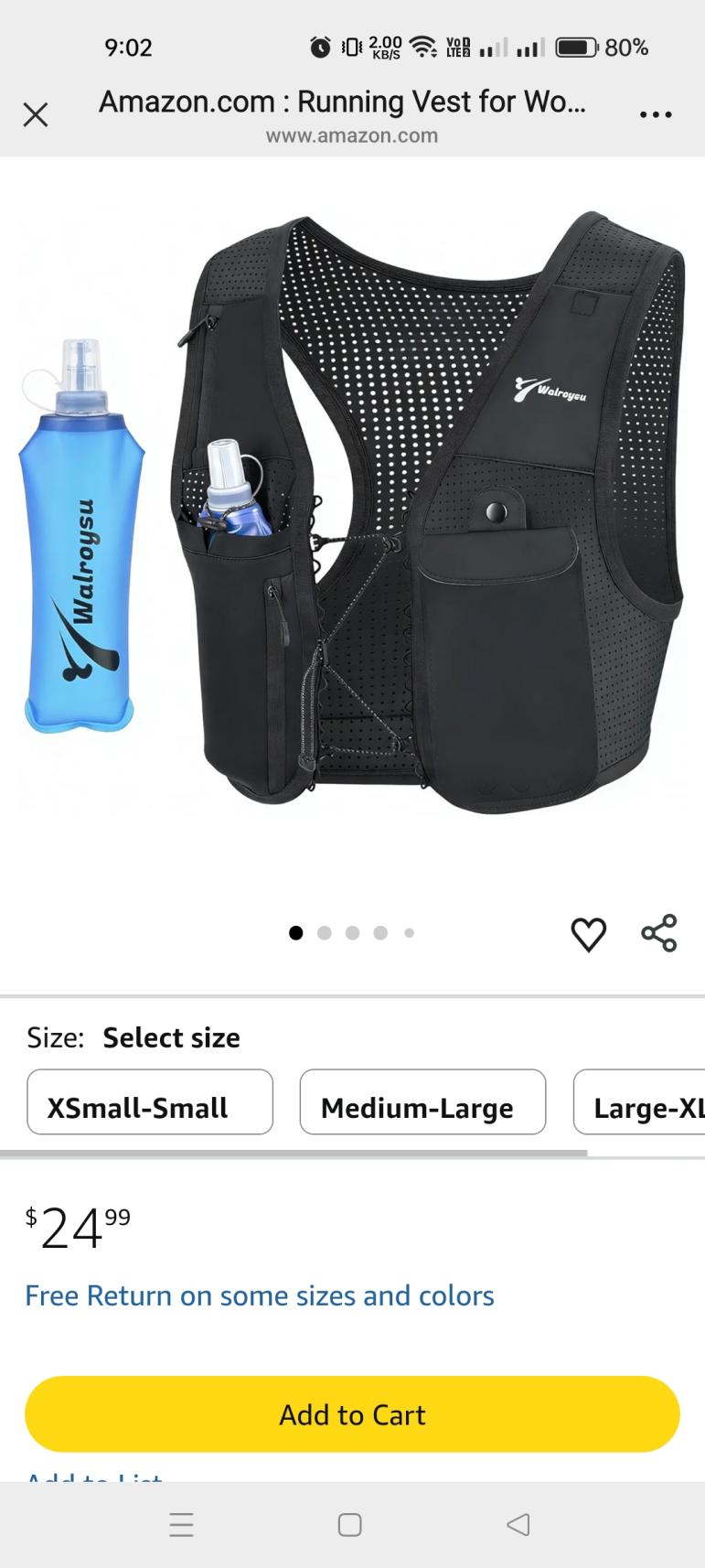Viewport: 705px width, 1568px height.
Task: Add the vest to wishlist with the heart icon
Action: pos(588,934)
